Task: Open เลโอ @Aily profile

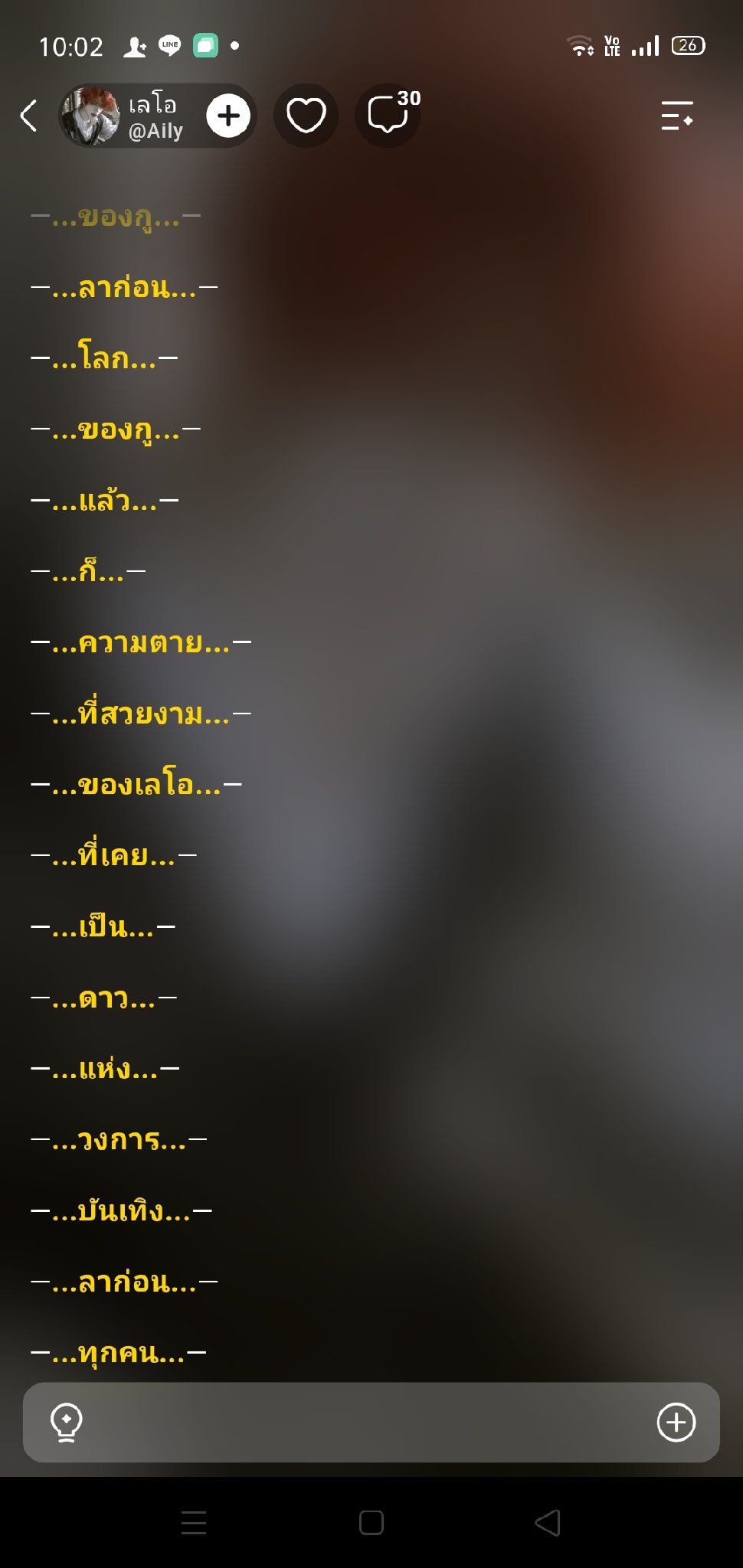Action: [x=123, y=116]
